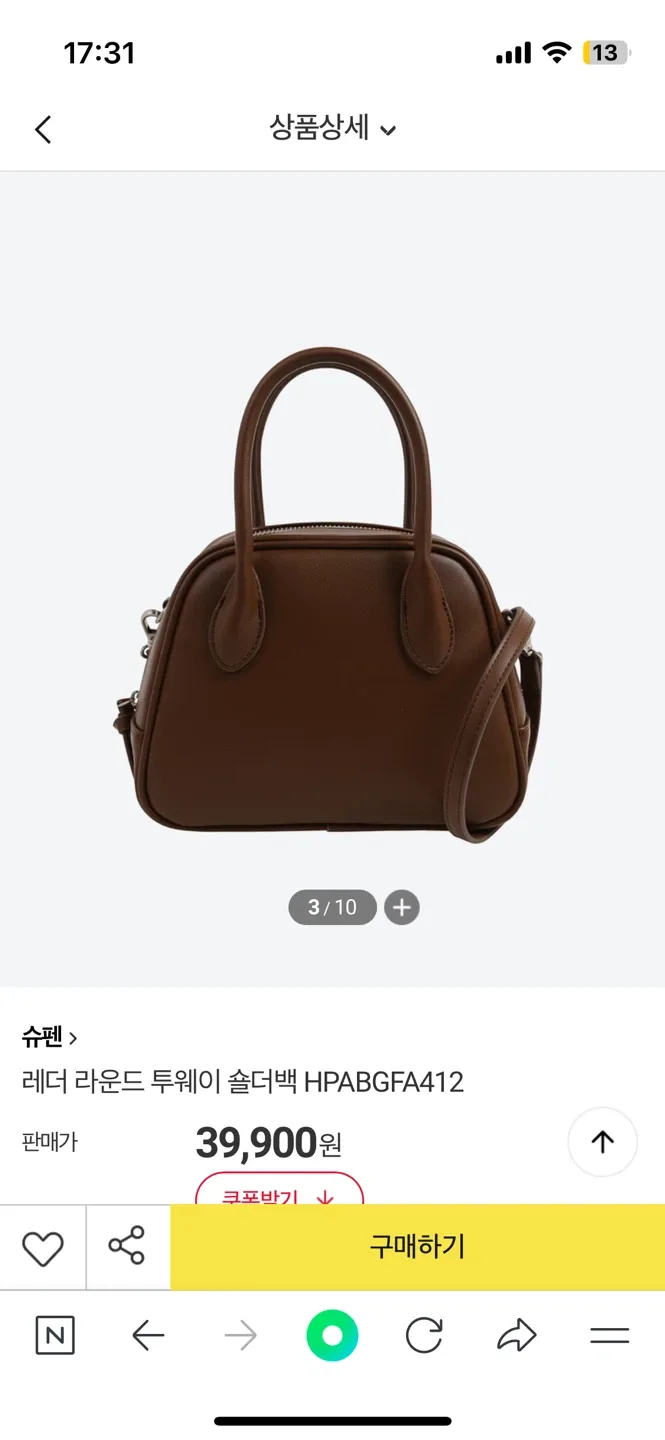The width and height of the screenshot is (665, 1440).
Task: Jump to top with the up arrow
Action: click(x=602, y=1142)
